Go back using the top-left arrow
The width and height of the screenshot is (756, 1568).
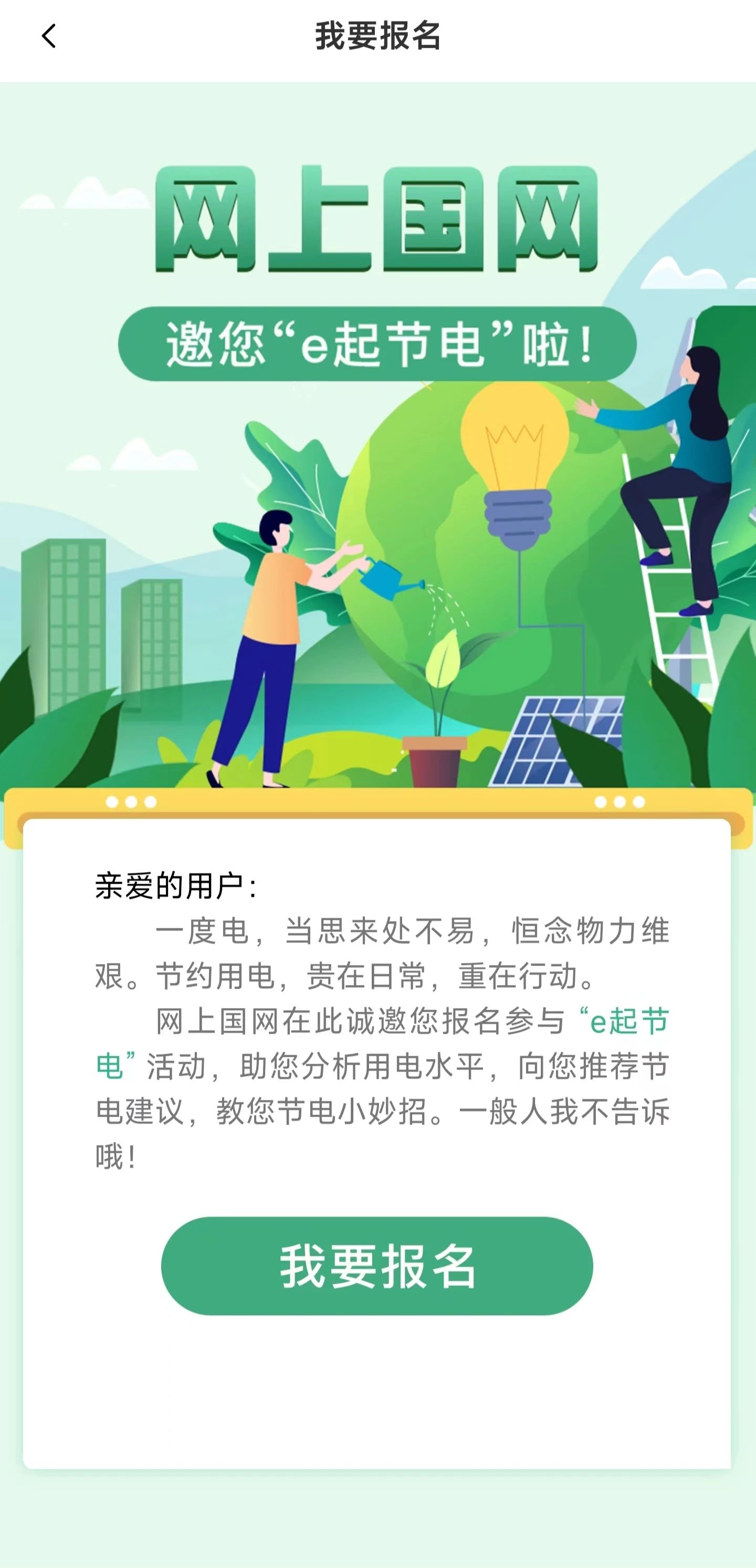tap(49, 36)
